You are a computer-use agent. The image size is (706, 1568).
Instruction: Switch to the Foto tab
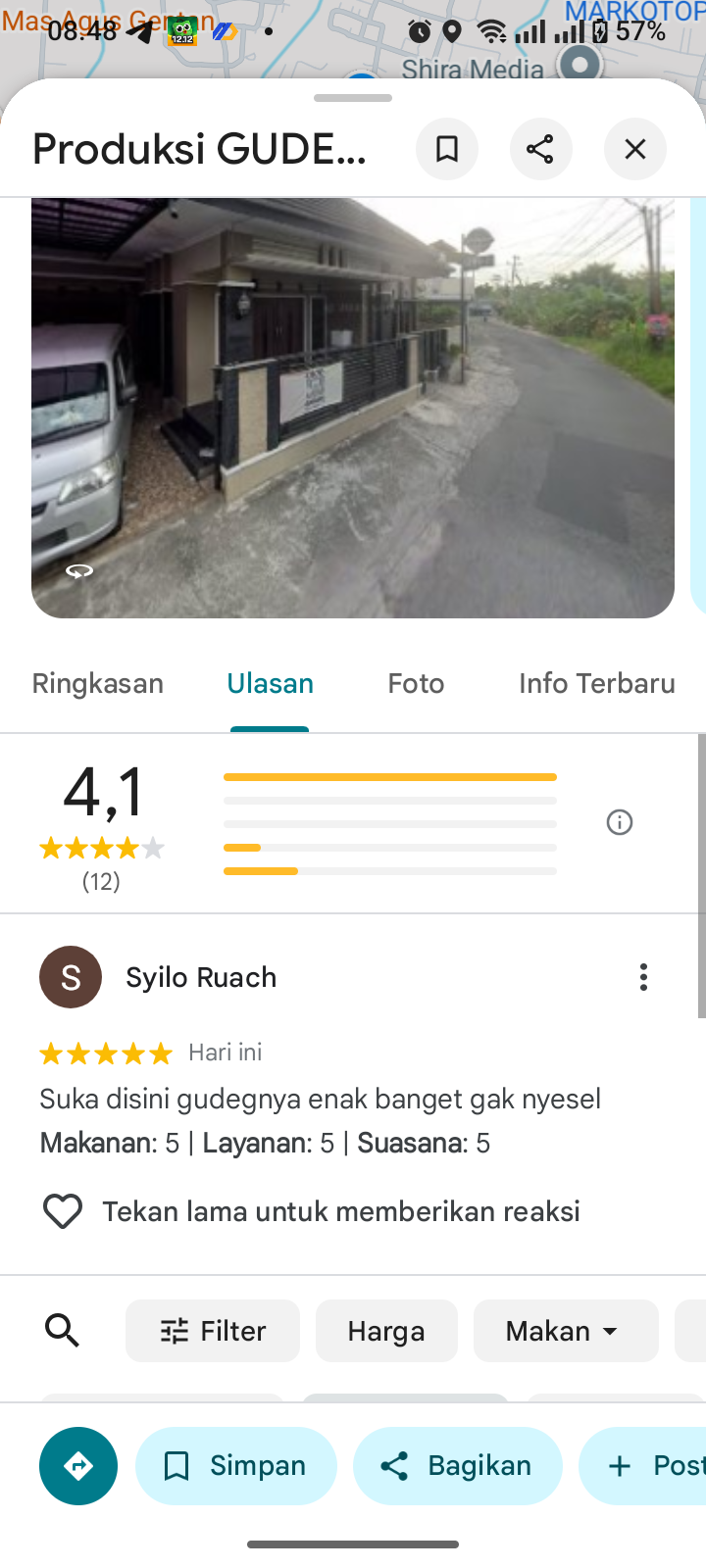tap(416, 683)
